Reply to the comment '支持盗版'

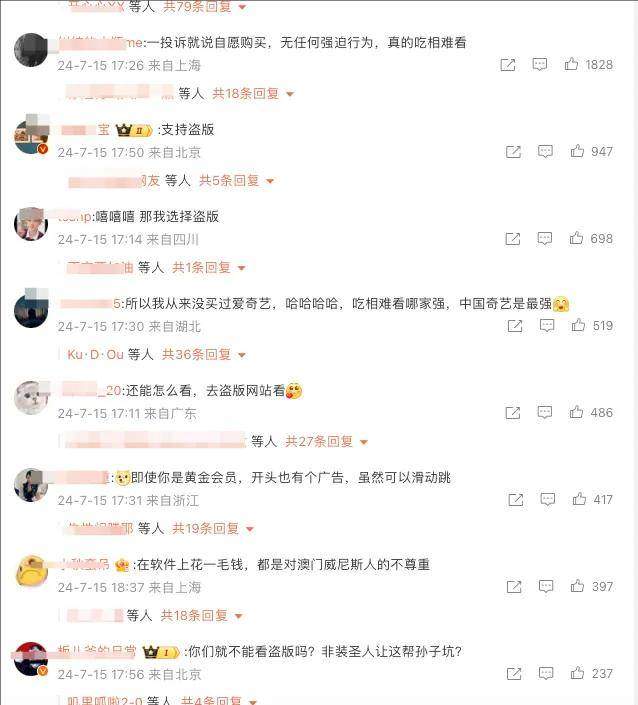click(545, 152)
